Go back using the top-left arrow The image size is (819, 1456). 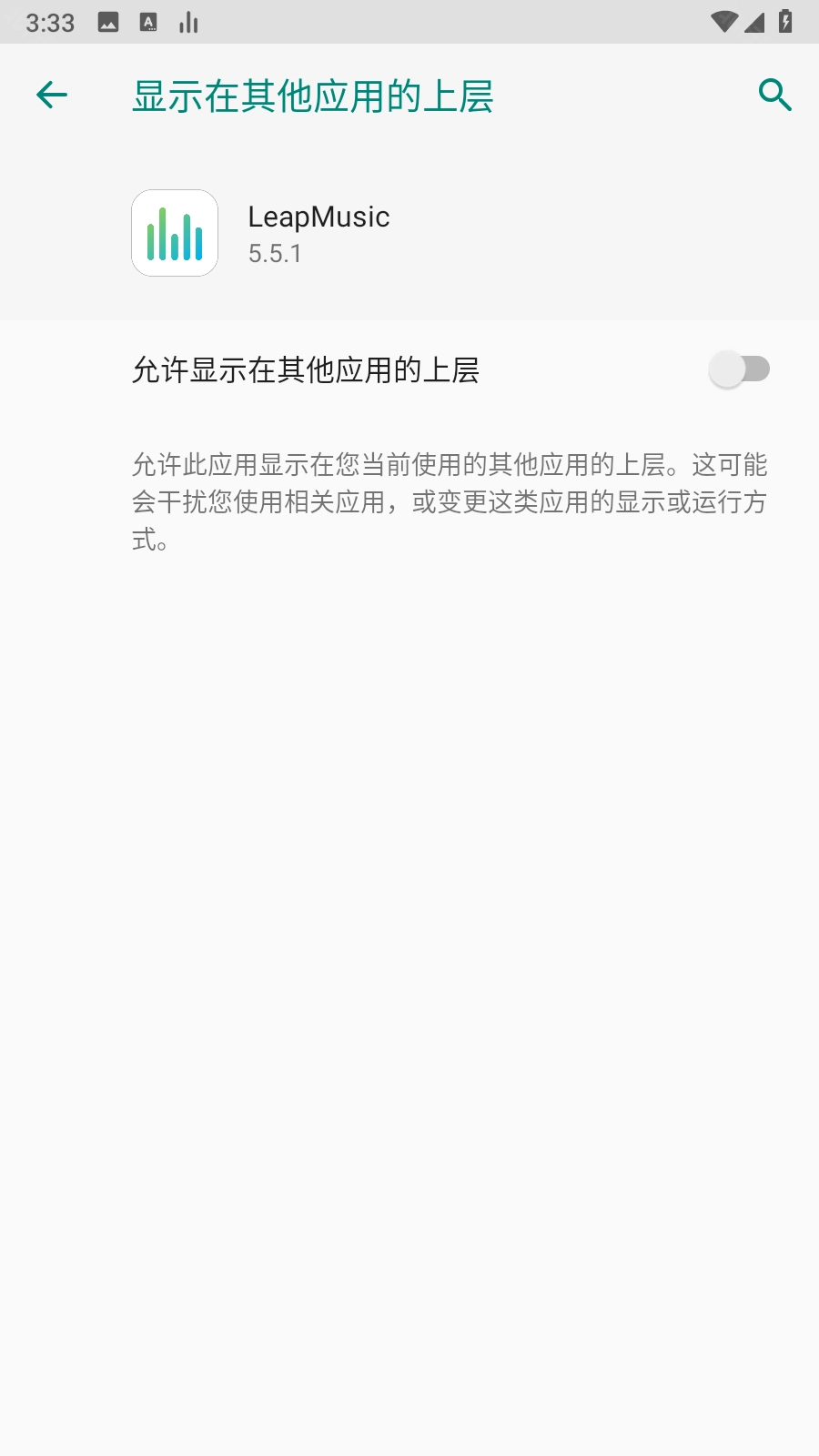52,95
